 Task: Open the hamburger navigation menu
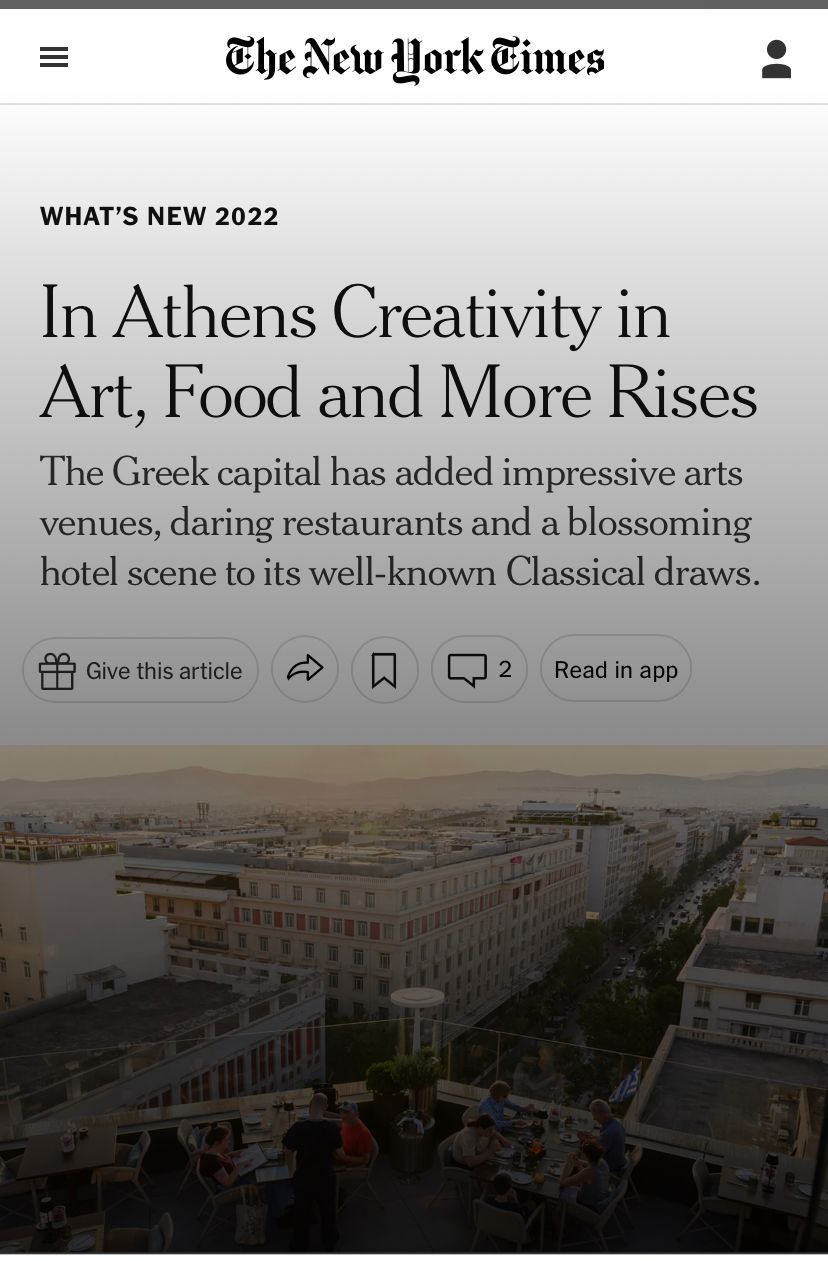click(x=54, y=58)
